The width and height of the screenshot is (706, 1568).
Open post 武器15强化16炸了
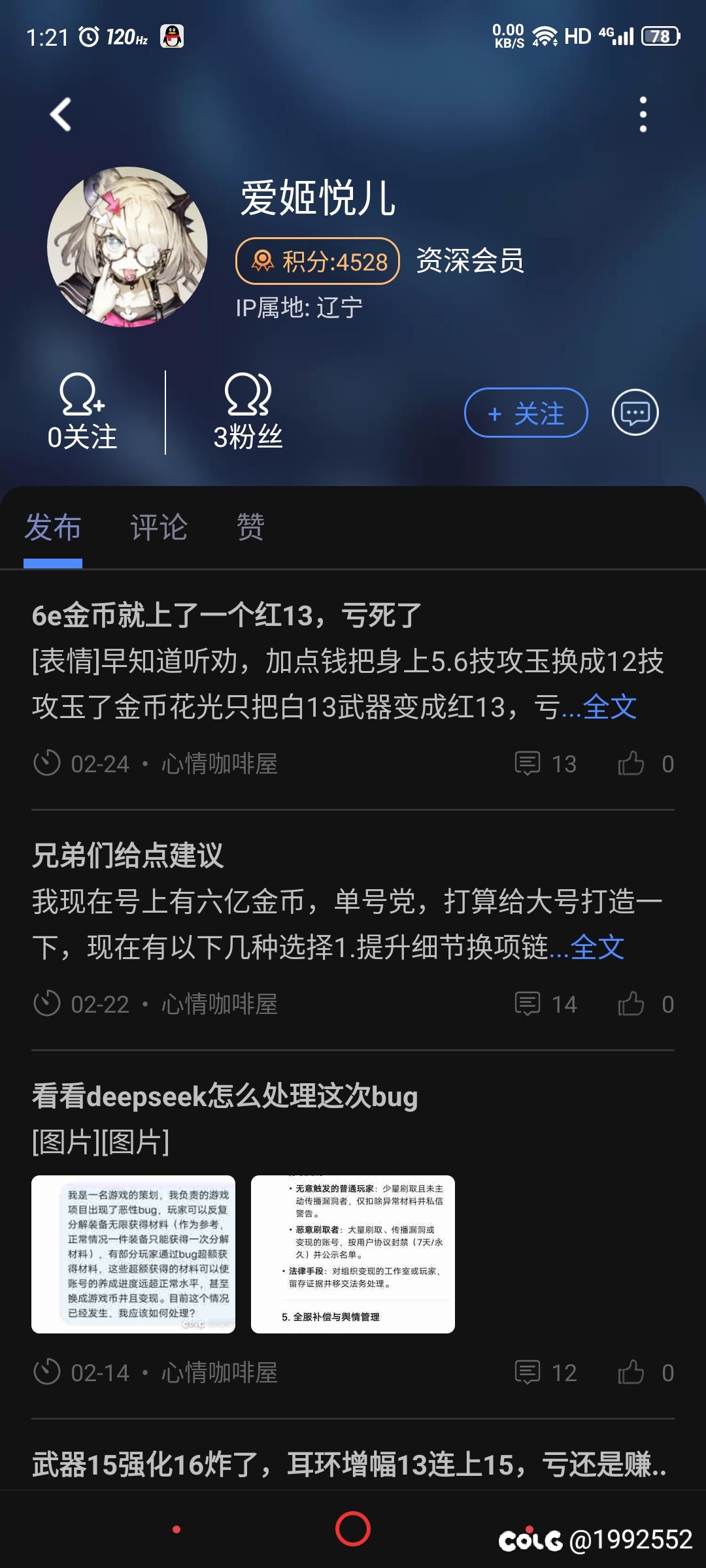(350, 1464)
